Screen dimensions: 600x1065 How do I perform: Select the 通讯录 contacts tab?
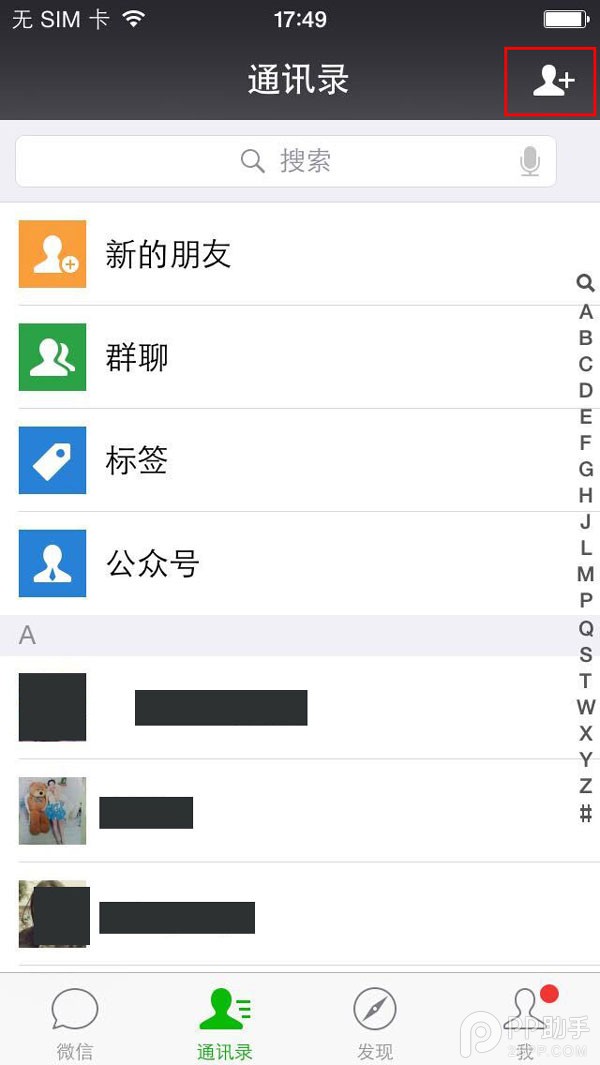[225, 1023]
